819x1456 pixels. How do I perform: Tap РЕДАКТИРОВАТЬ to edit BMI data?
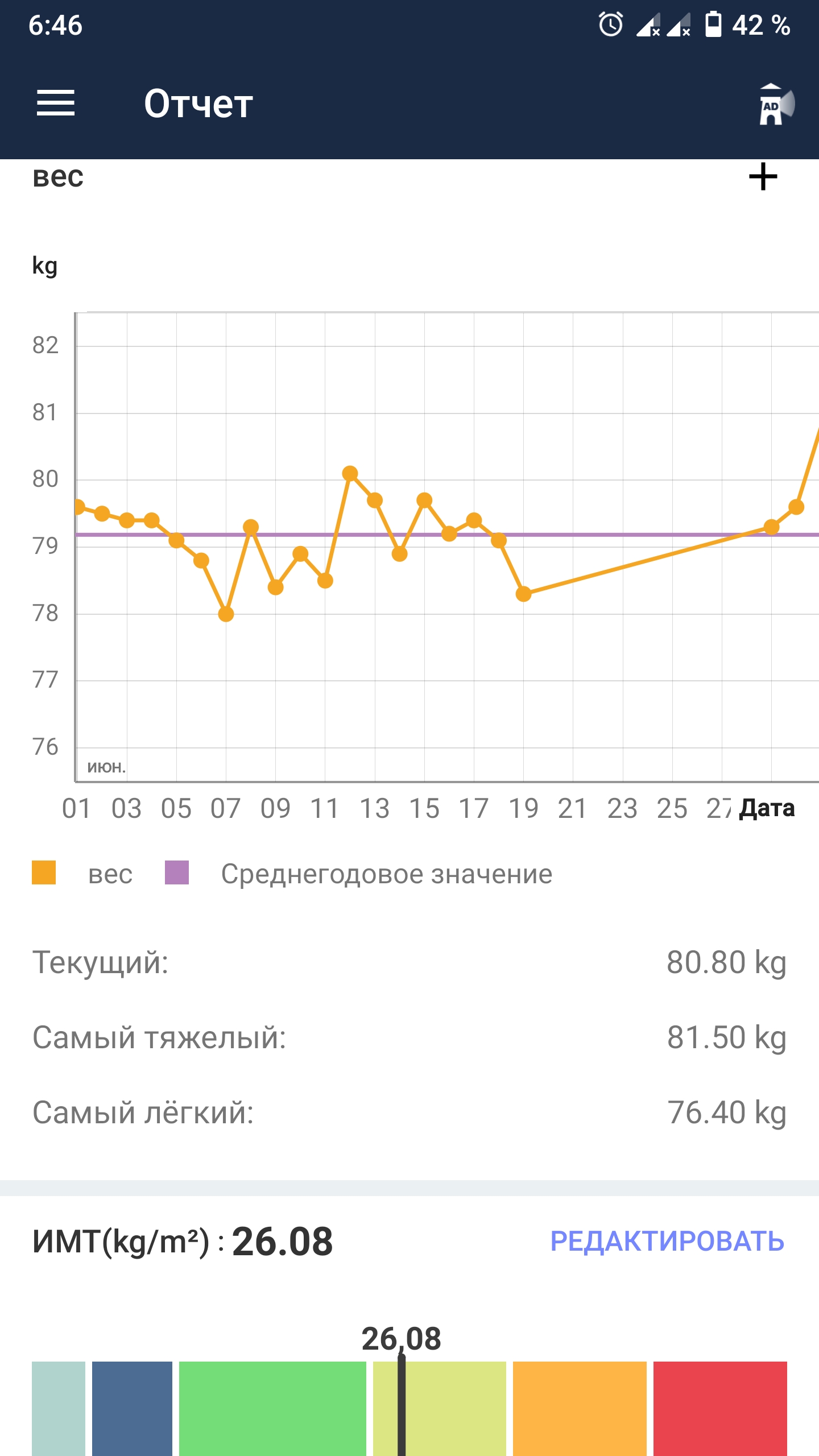pos(667,1241)
